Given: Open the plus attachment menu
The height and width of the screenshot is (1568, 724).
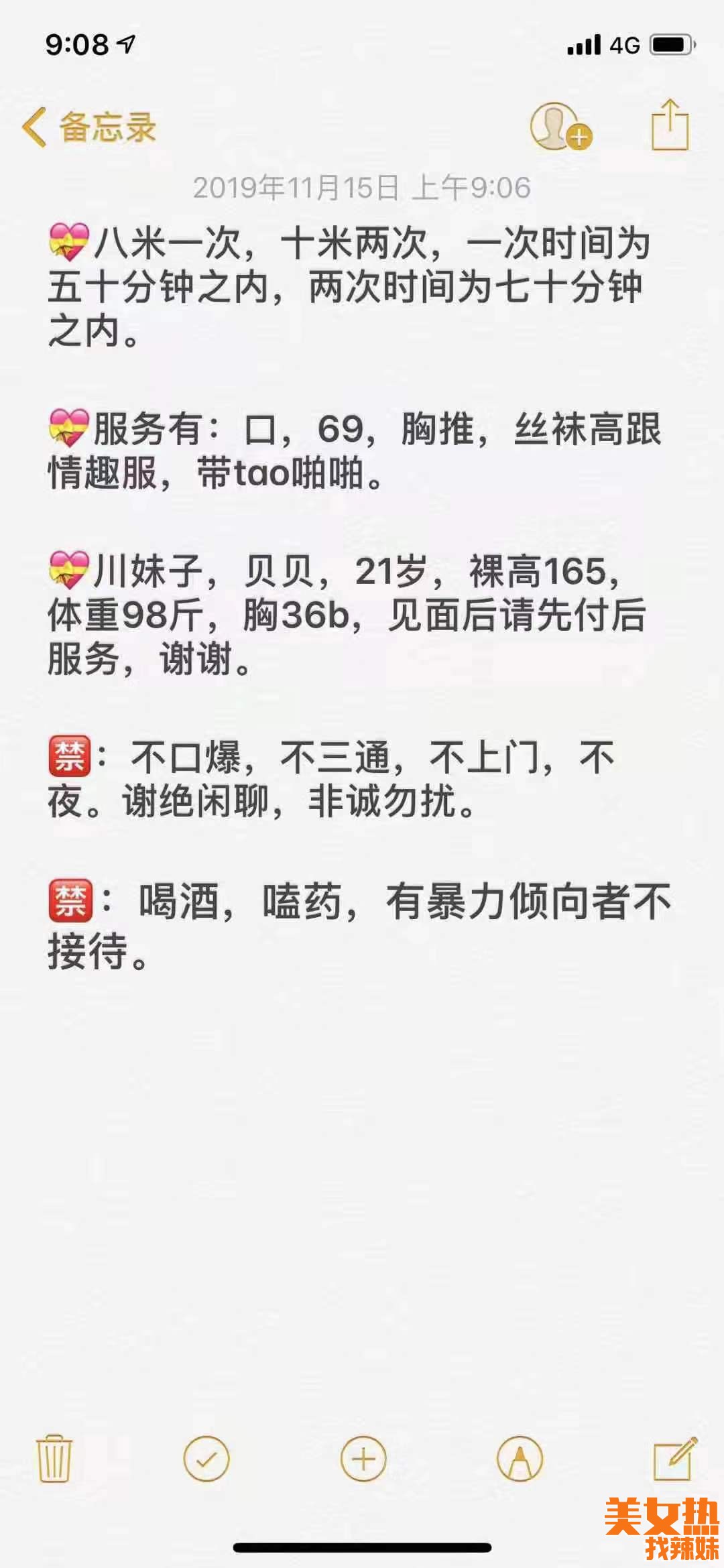Looking at the screenshot, I should click(x=363, y=1459).
